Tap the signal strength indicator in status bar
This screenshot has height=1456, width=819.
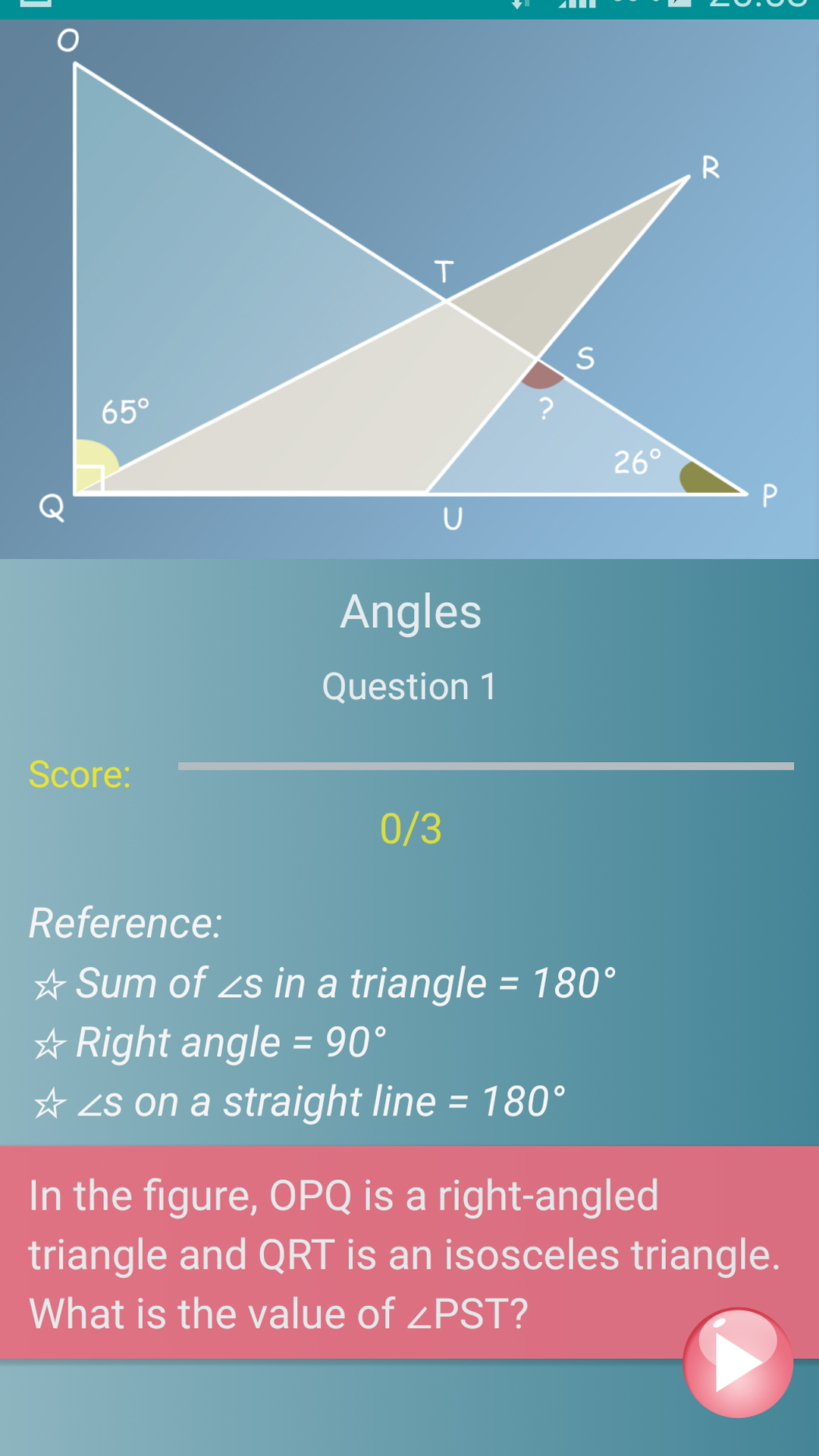[575, 6]
